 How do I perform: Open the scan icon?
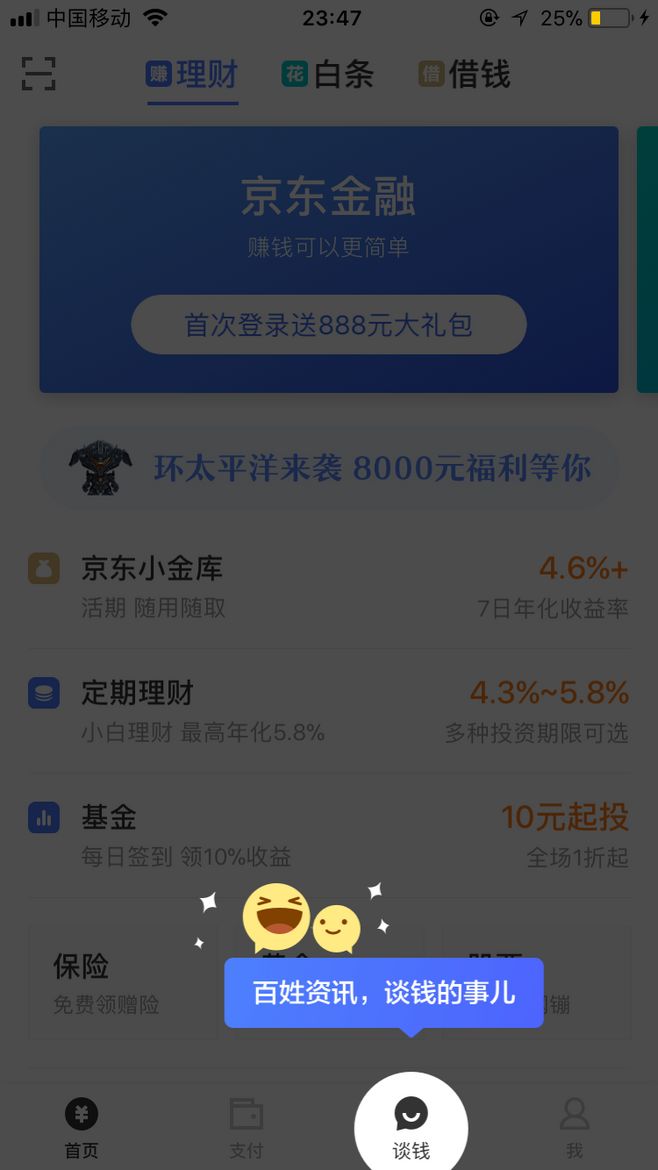38,74
